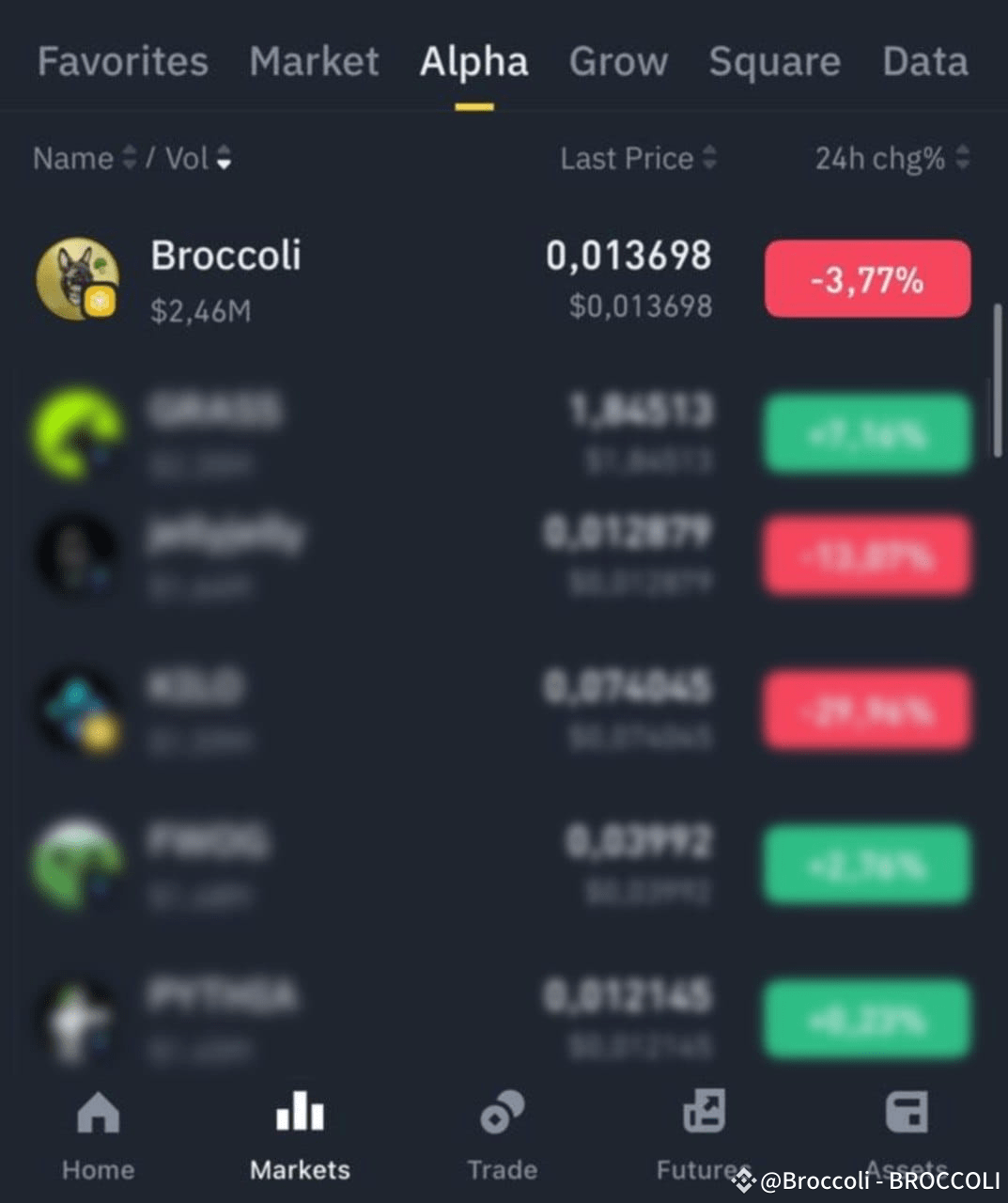Sort tokens by 24h chg%
Viewport: 1008px width, 1203px height.
coord(891,159)
